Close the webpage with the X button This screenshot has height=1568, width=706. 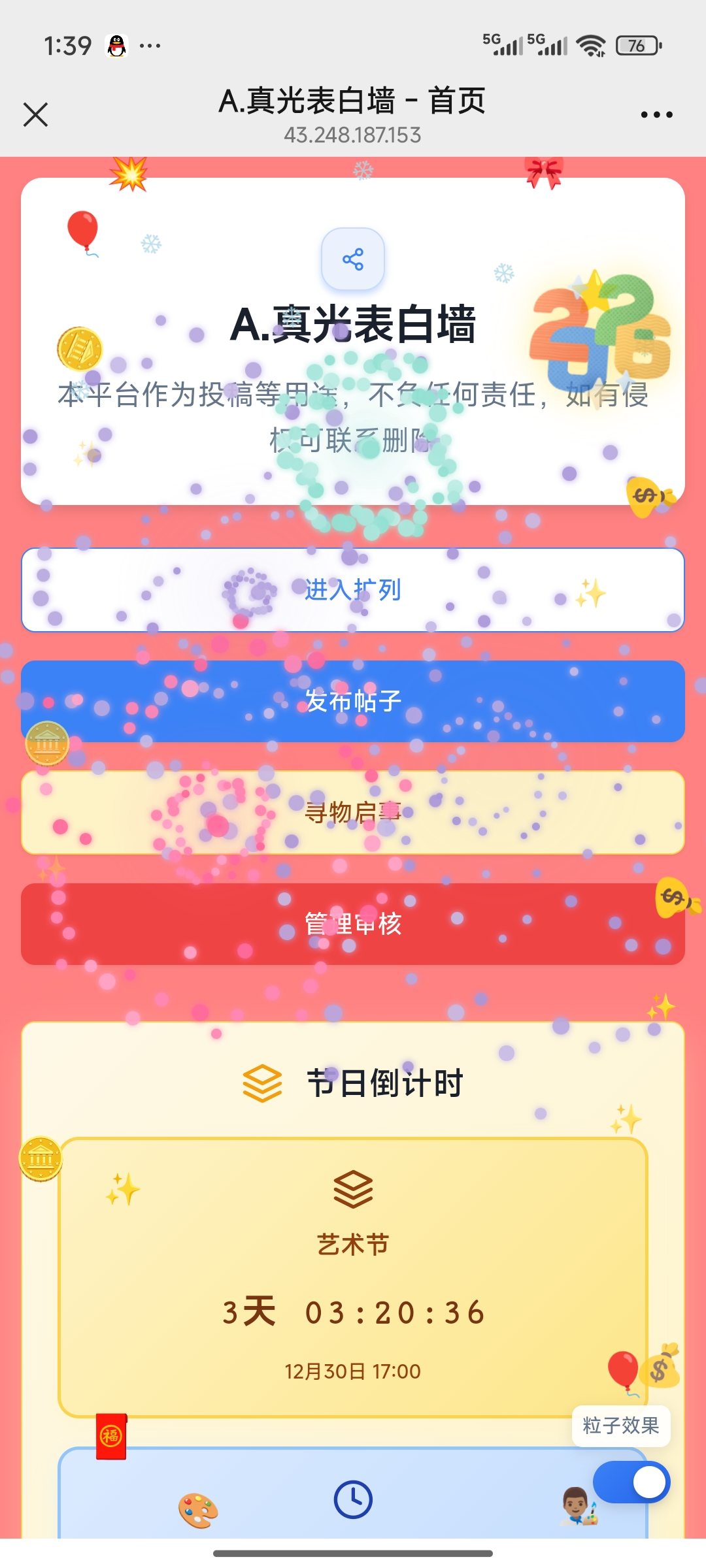[37, 113]
